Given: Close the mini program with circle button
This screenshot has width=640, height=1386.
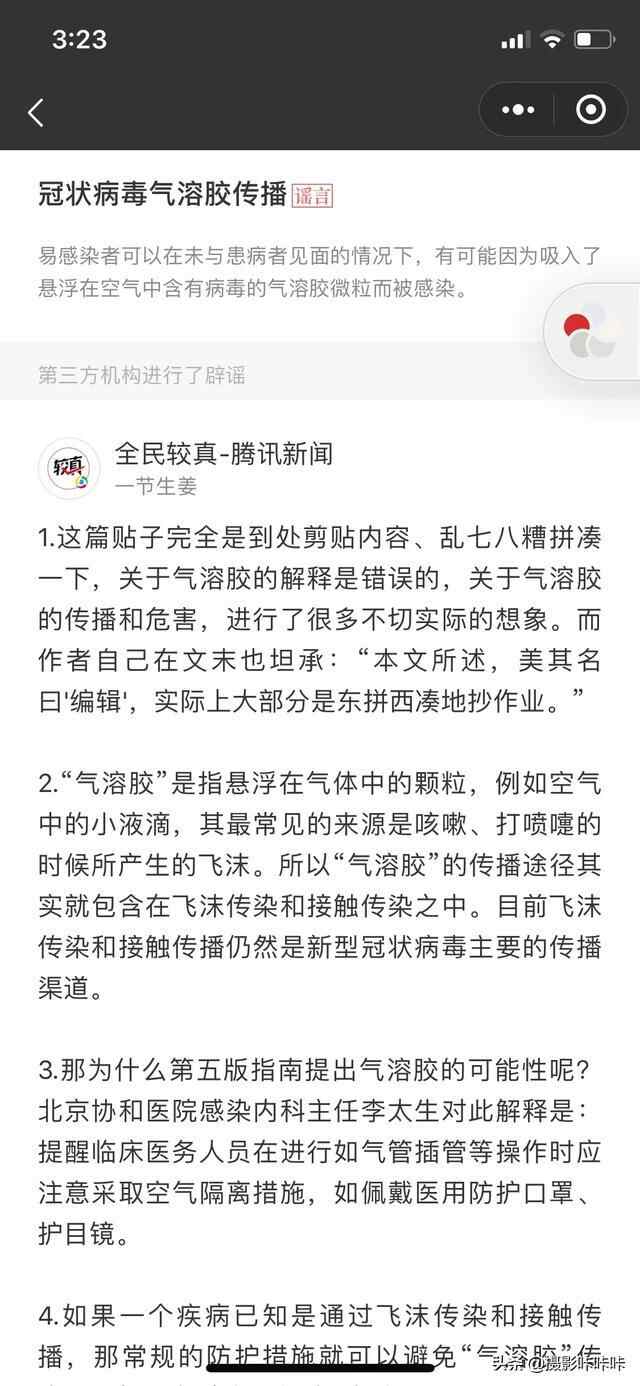Looking at the screenshot, I should pyautogui.click(x=590, y=110).
